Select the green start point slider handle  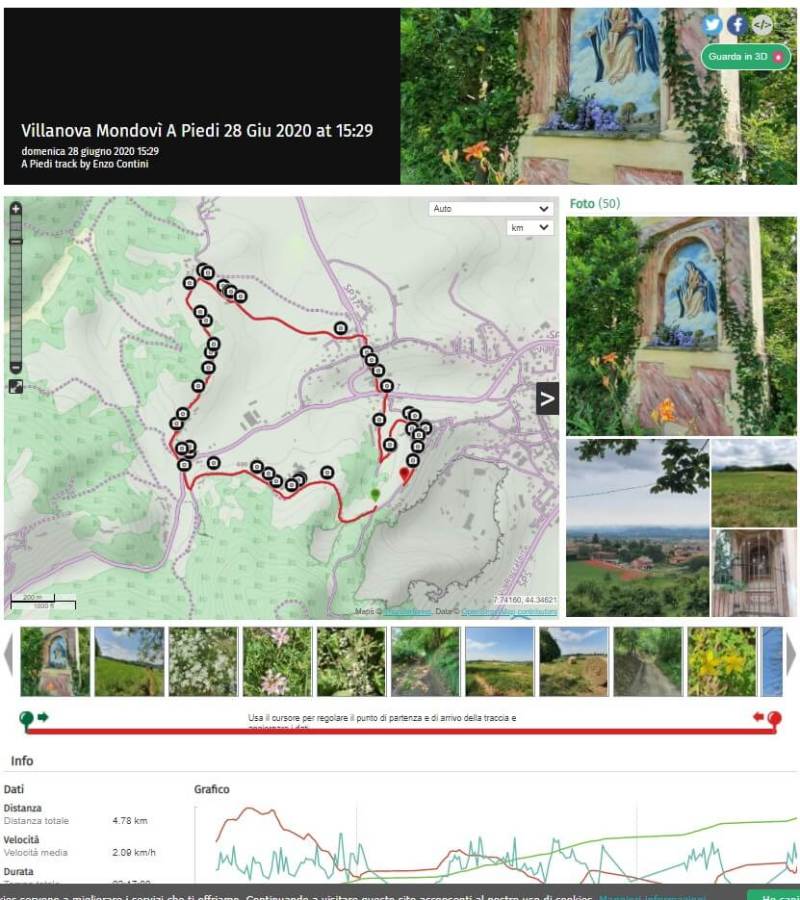(x=26, y=717)
